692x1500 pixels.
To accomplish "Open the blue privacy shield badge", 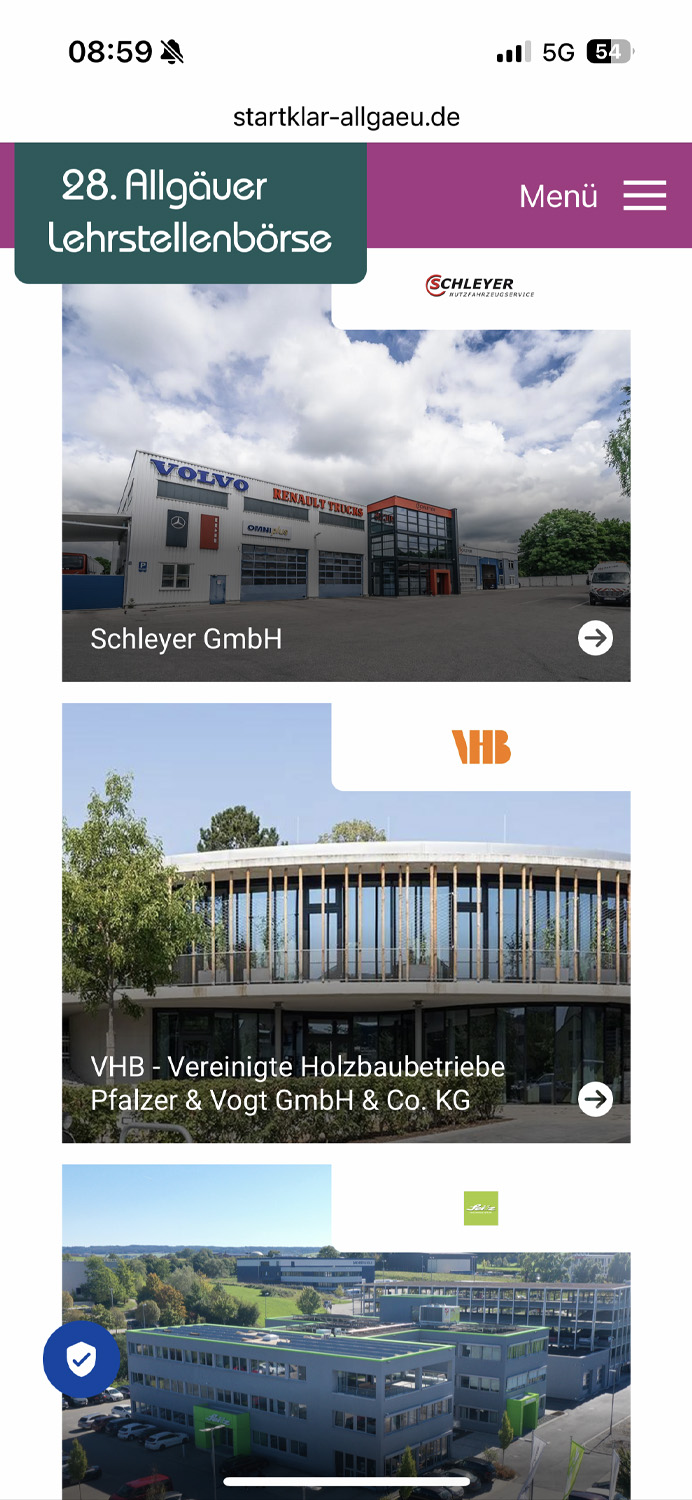I will [81, 1359].
